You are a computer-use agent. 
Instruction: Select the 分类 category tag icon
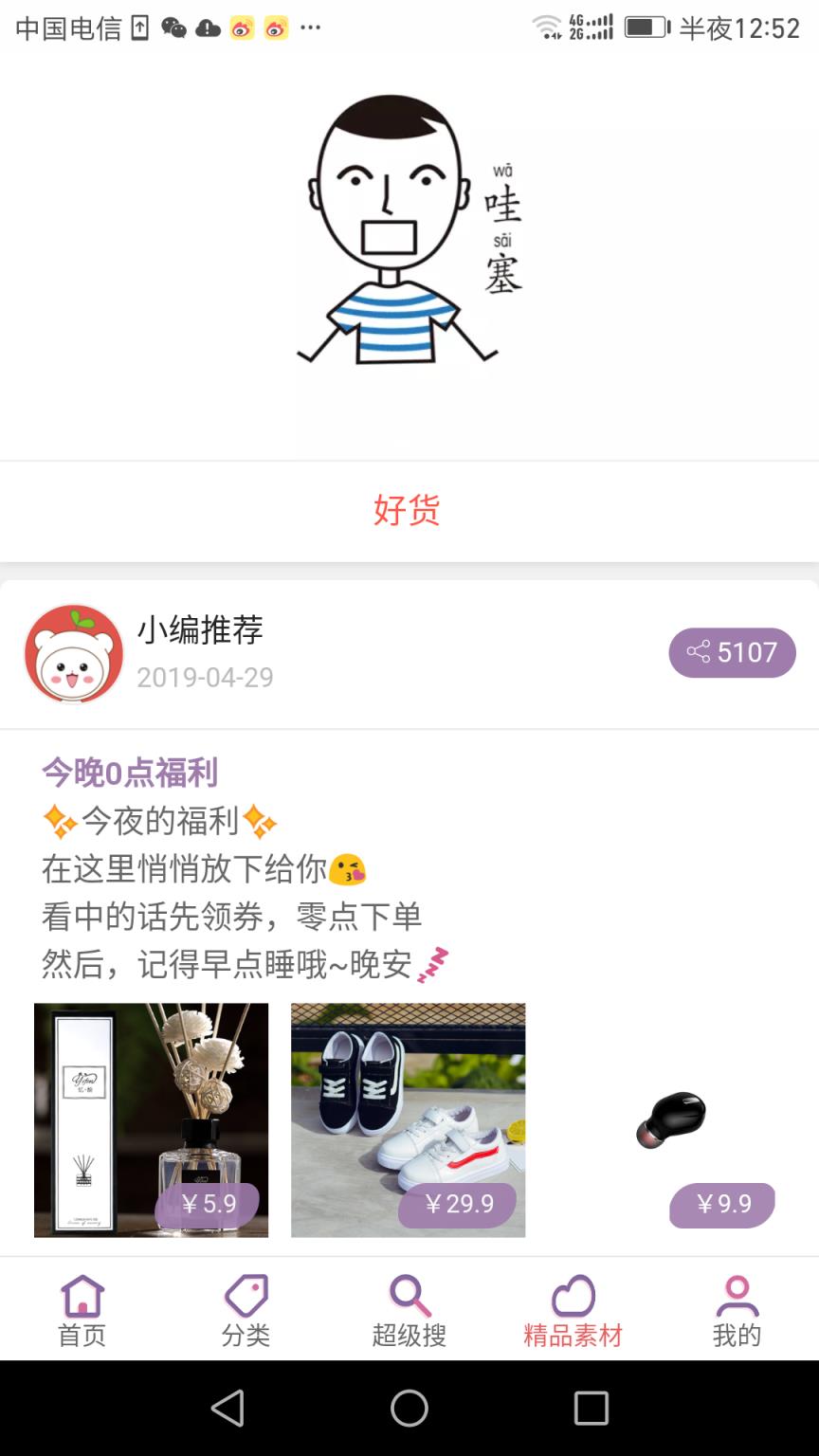point(246,1293)
